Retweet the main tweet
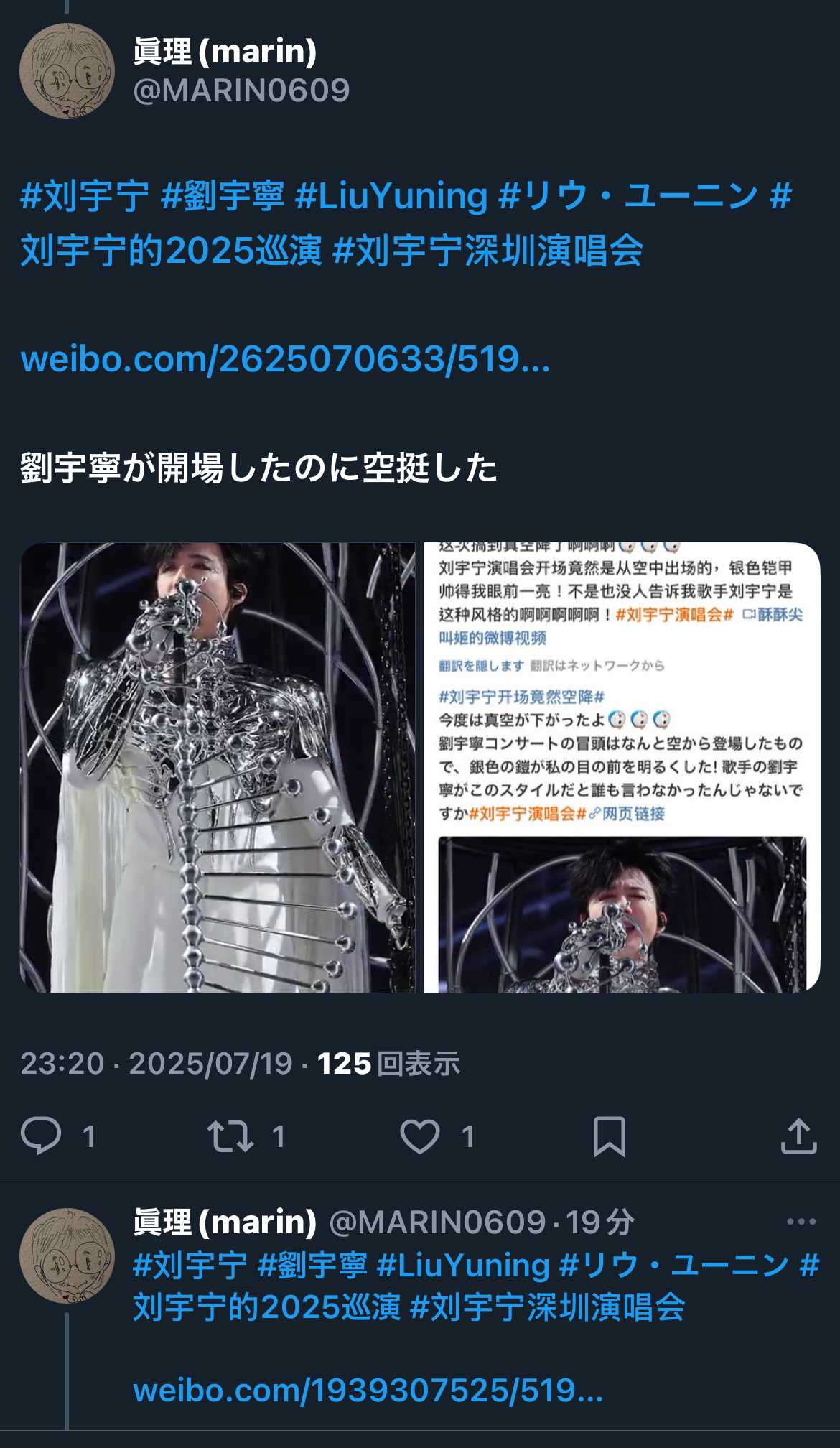This screenshot has width=840, height=1448. (x=230, y=1136)
